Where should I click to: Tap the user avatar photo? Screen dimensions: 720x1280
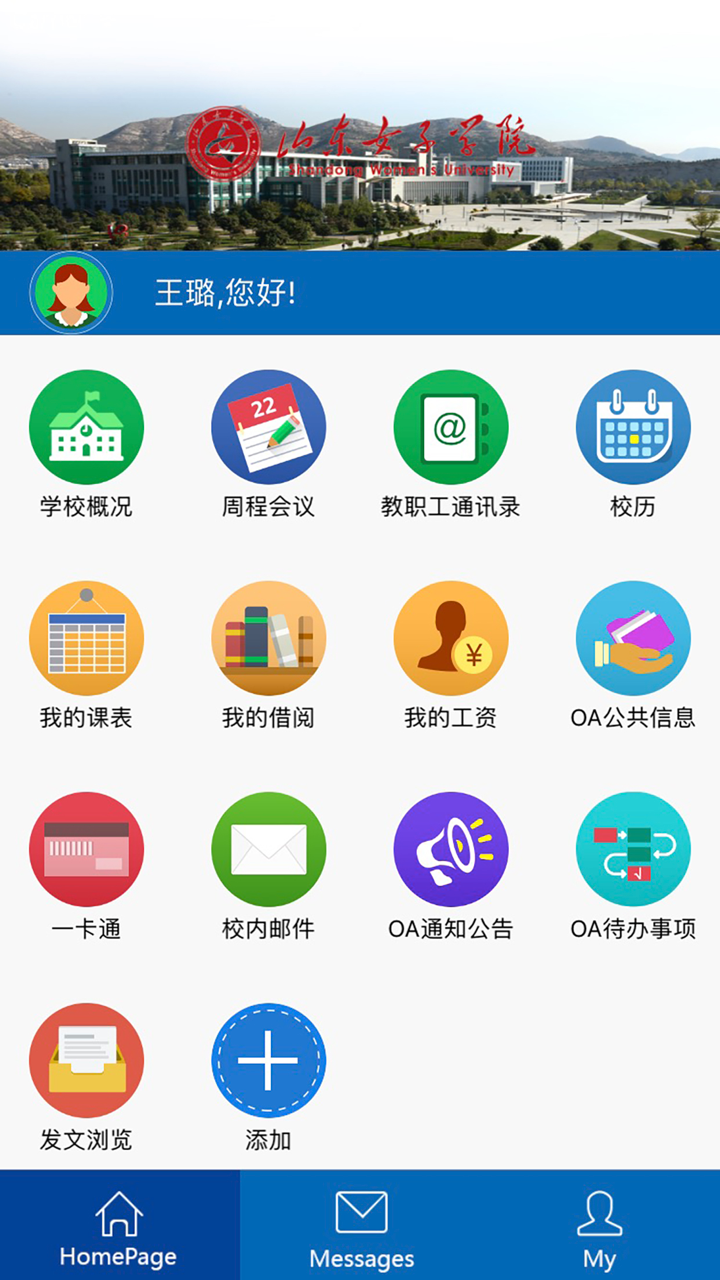(71, 292)
